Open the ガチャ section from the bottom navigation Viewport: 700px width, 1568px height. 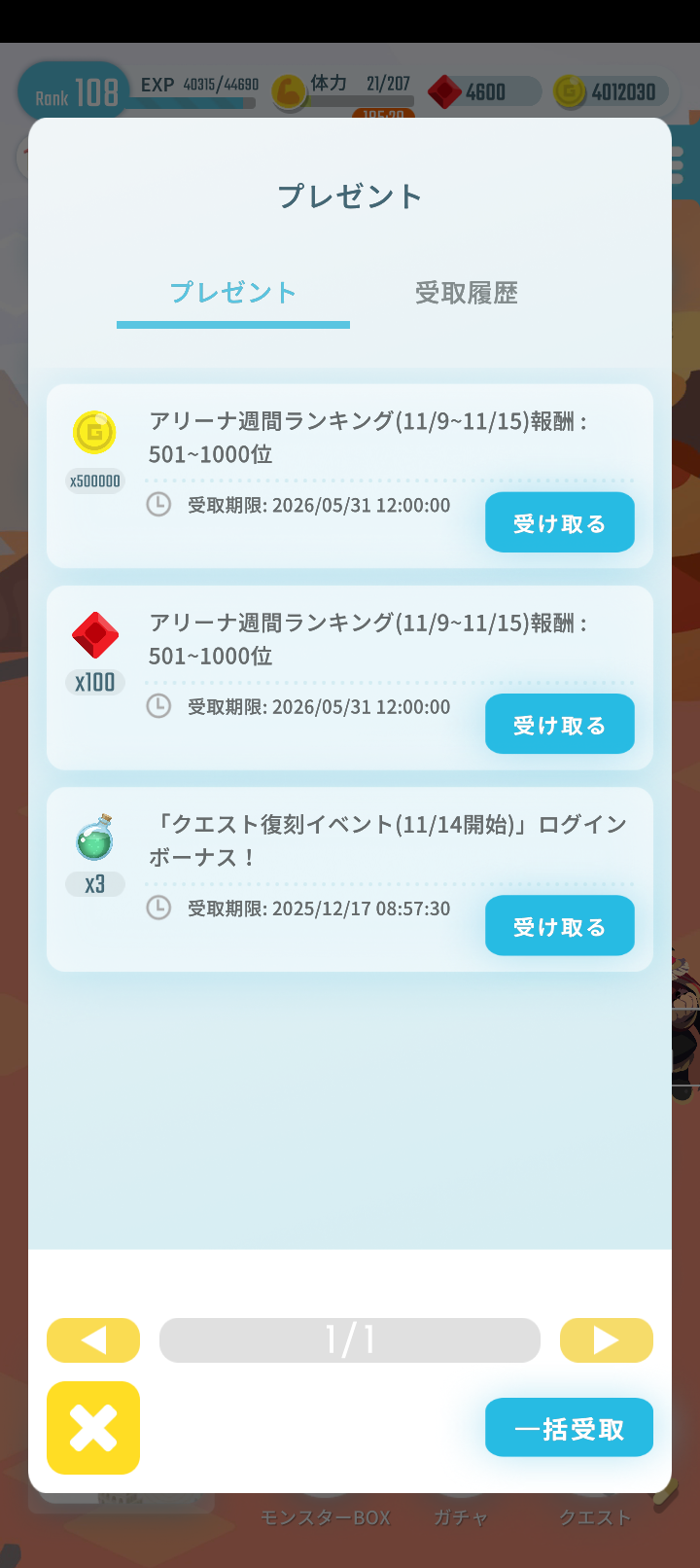click(x=460, y=1516)
